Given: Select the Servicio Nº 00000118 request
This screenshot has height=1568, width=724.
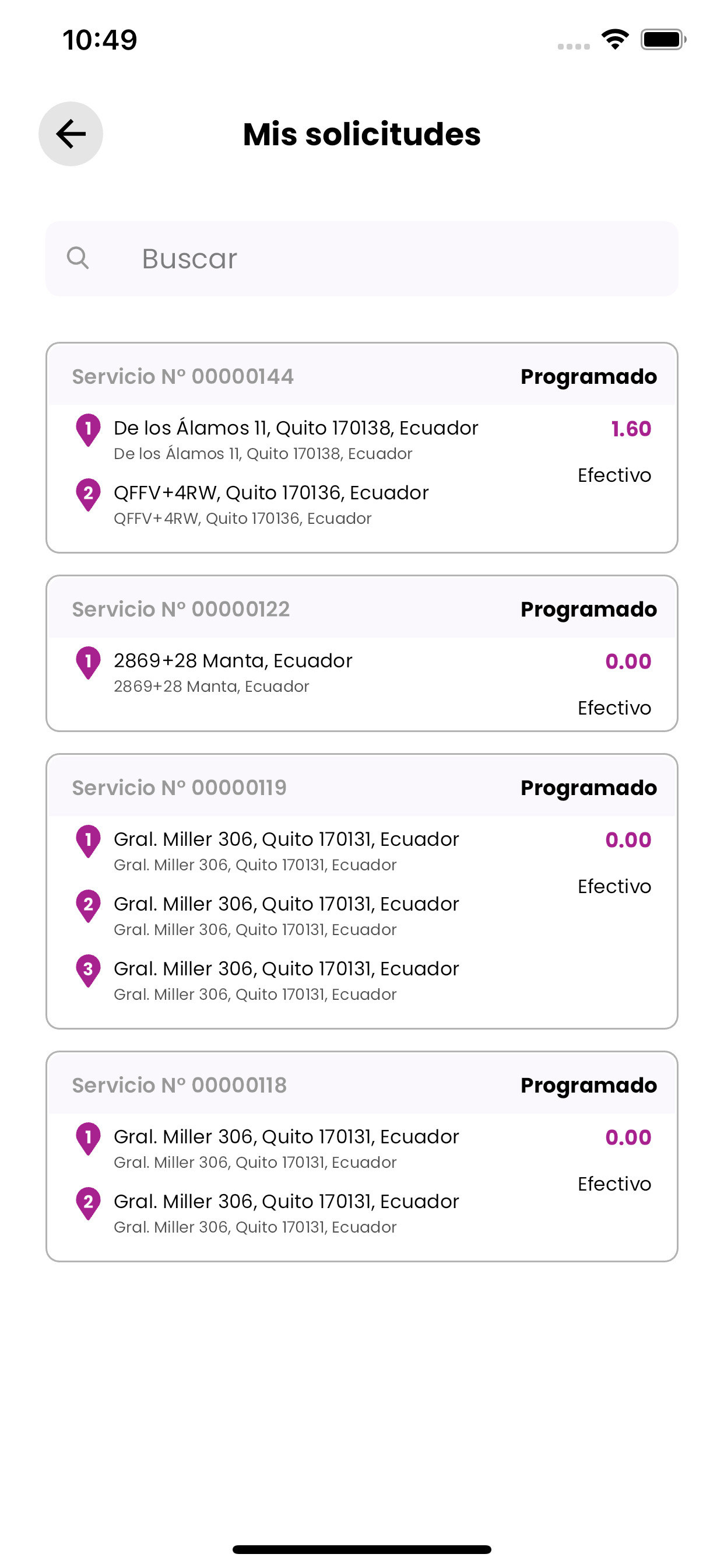Looking at the screenshot, I should tap(362, 1157).
